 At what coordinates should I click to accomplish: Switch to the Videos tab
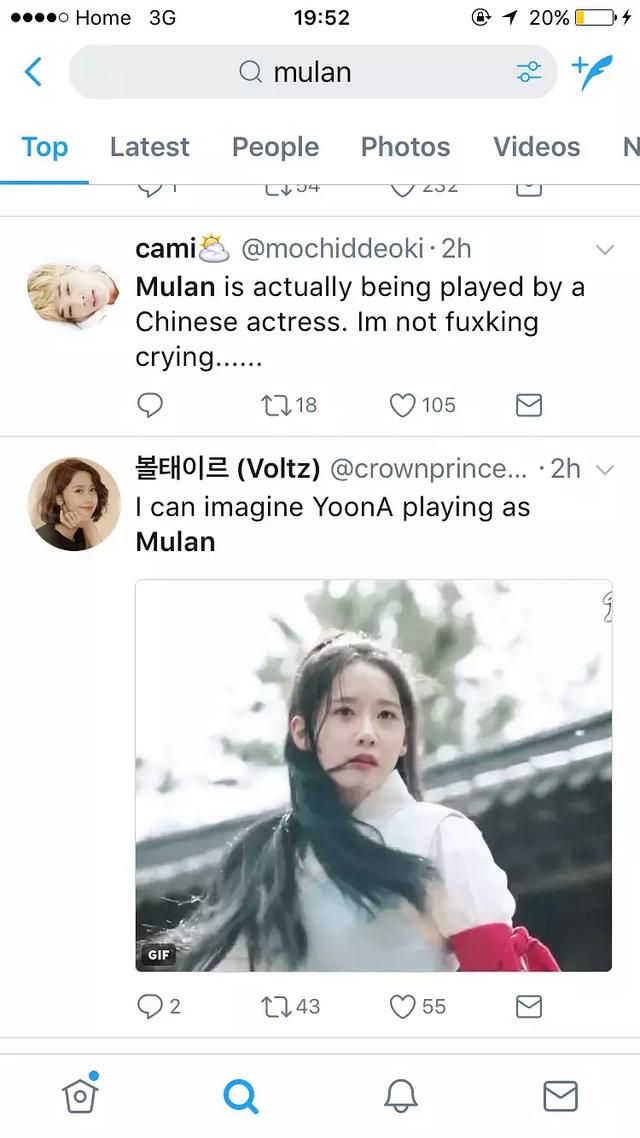point(536,147)
